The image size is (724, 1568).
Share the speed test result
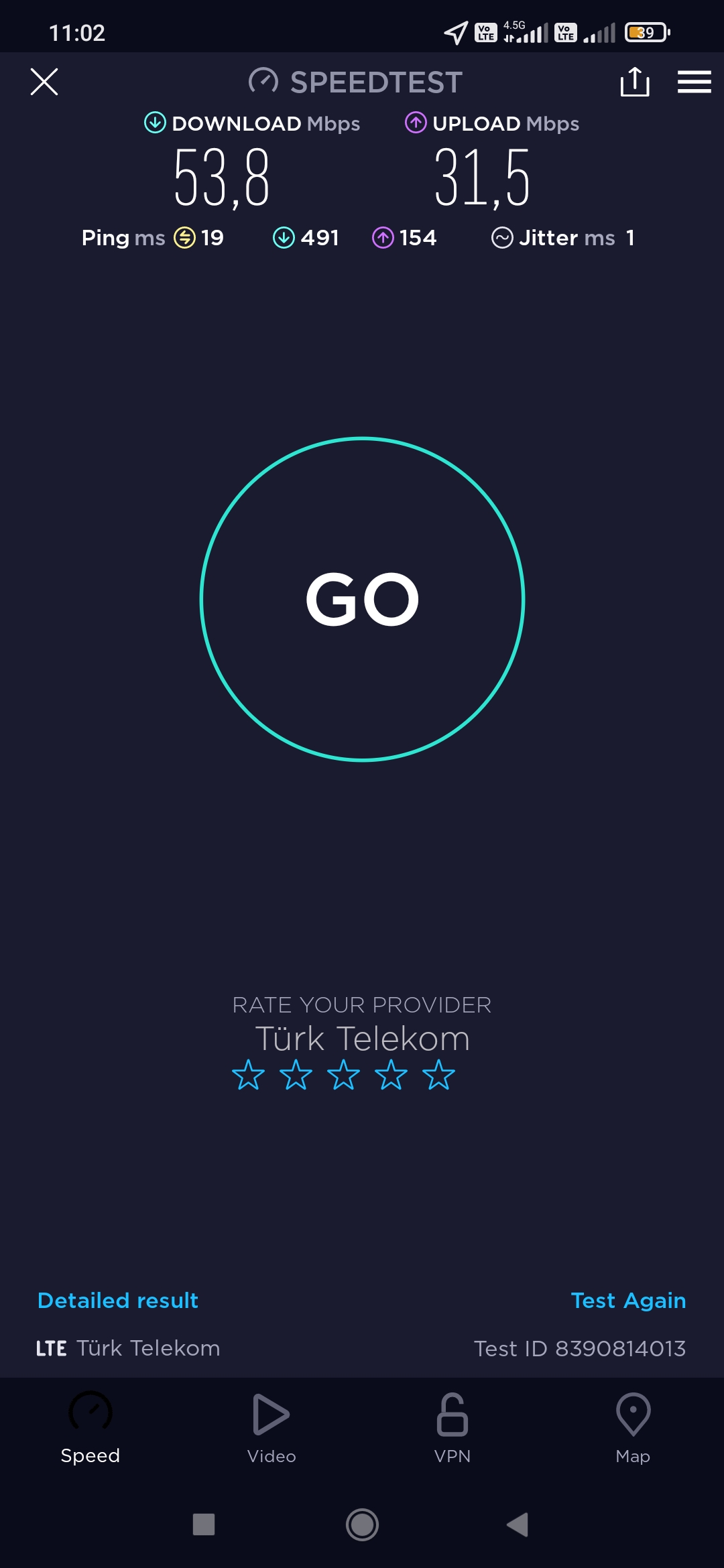tap(635, 82)
